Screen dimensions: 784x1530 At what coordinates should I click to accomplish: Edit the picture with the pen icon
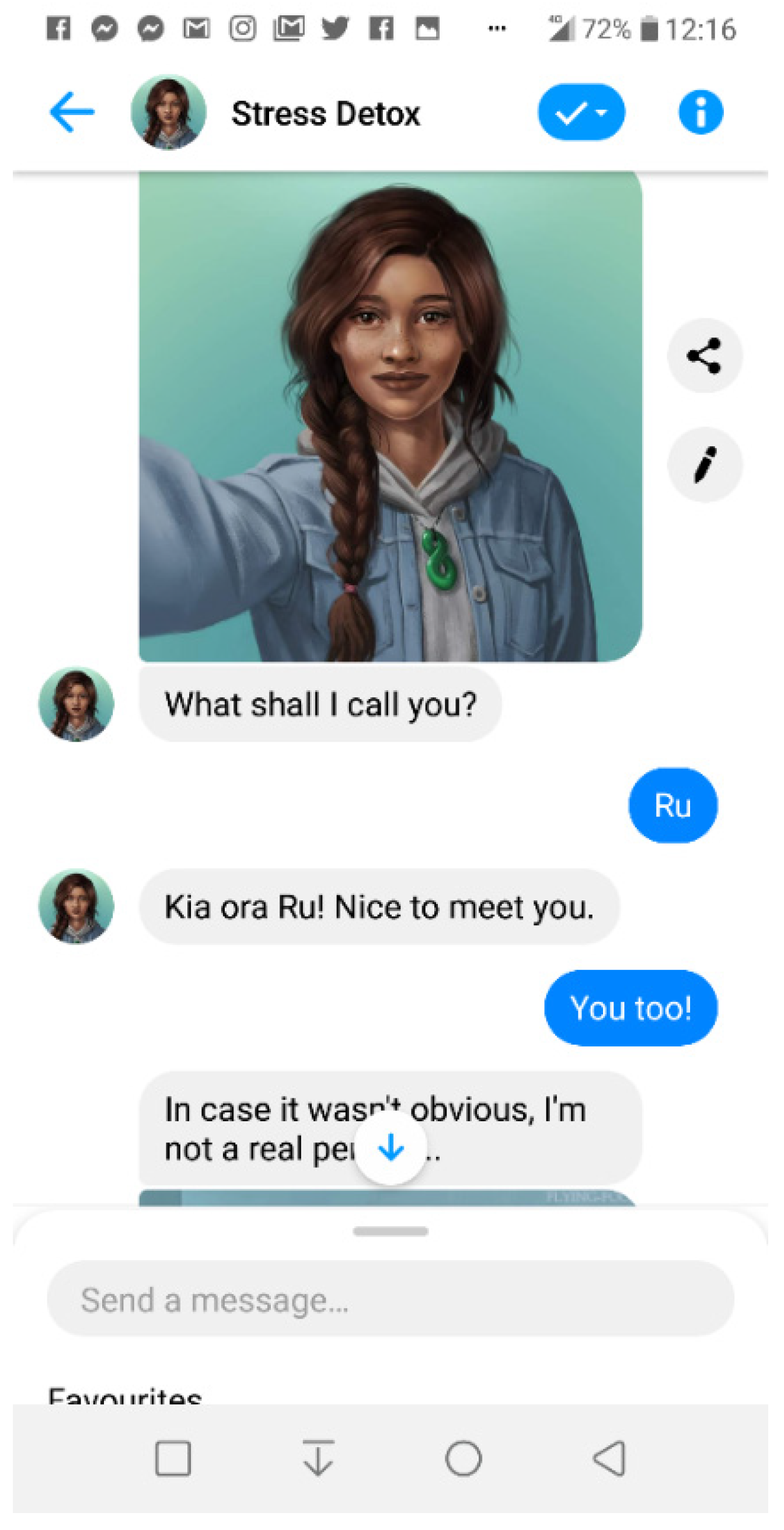704,464
